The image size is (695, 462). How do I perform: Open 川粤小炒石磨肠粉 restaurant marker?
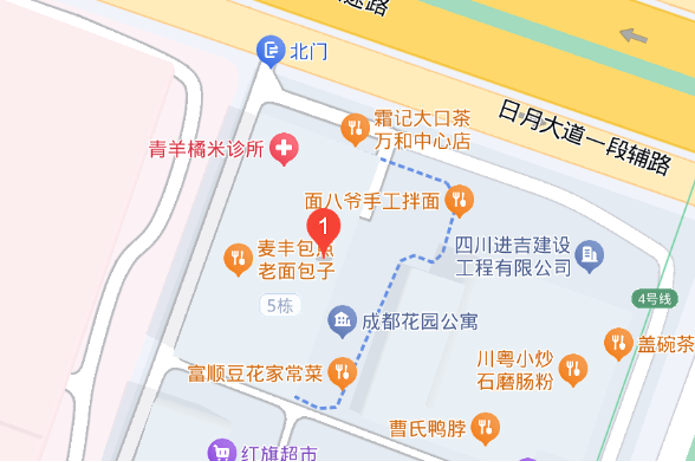click(x=573, y=369)
